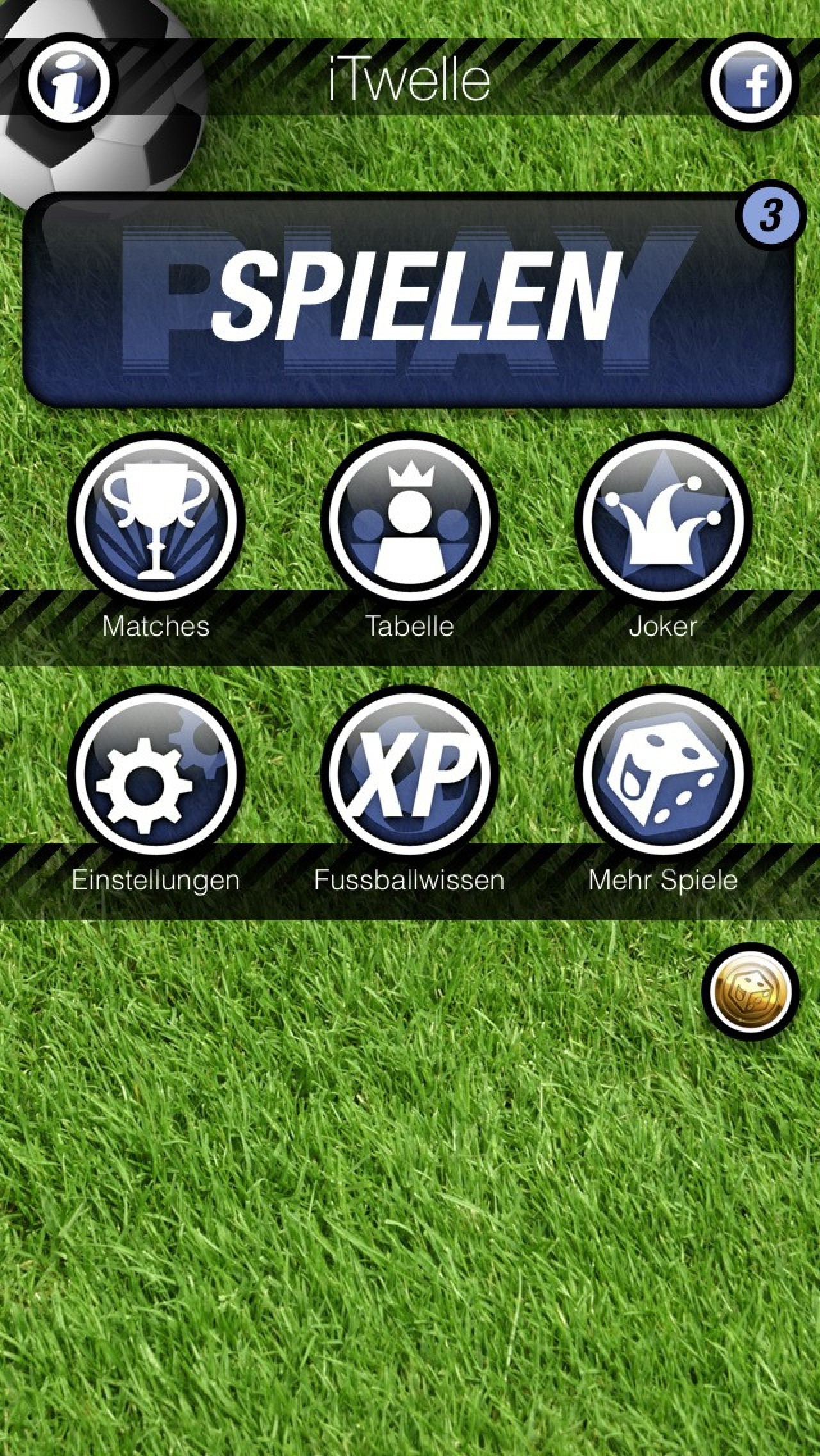Open Fussballwissen XP icon

(x=409, y=773)
